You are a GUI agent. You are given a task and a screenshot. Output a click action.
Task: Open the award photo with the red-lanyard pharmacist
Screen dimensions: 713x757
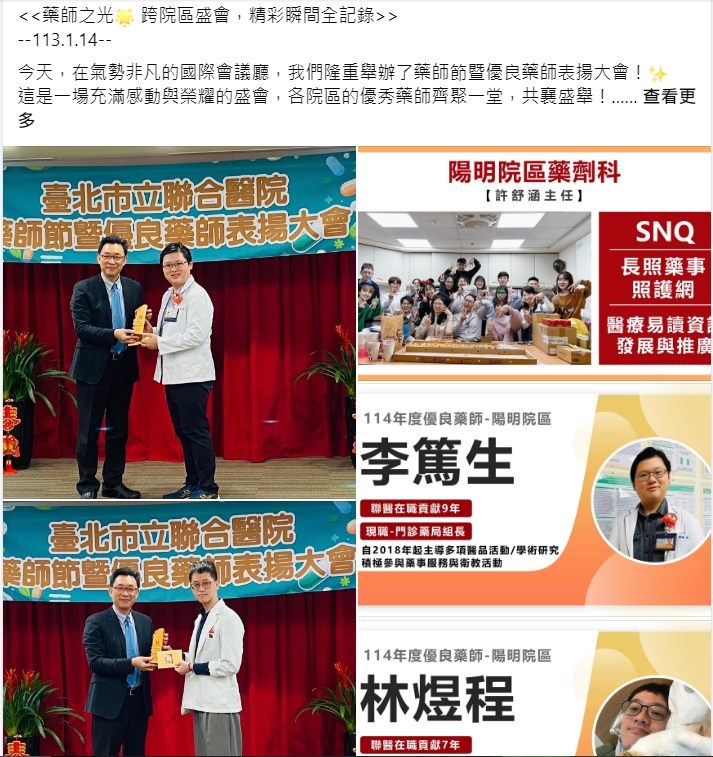click(x=179, y=322)
